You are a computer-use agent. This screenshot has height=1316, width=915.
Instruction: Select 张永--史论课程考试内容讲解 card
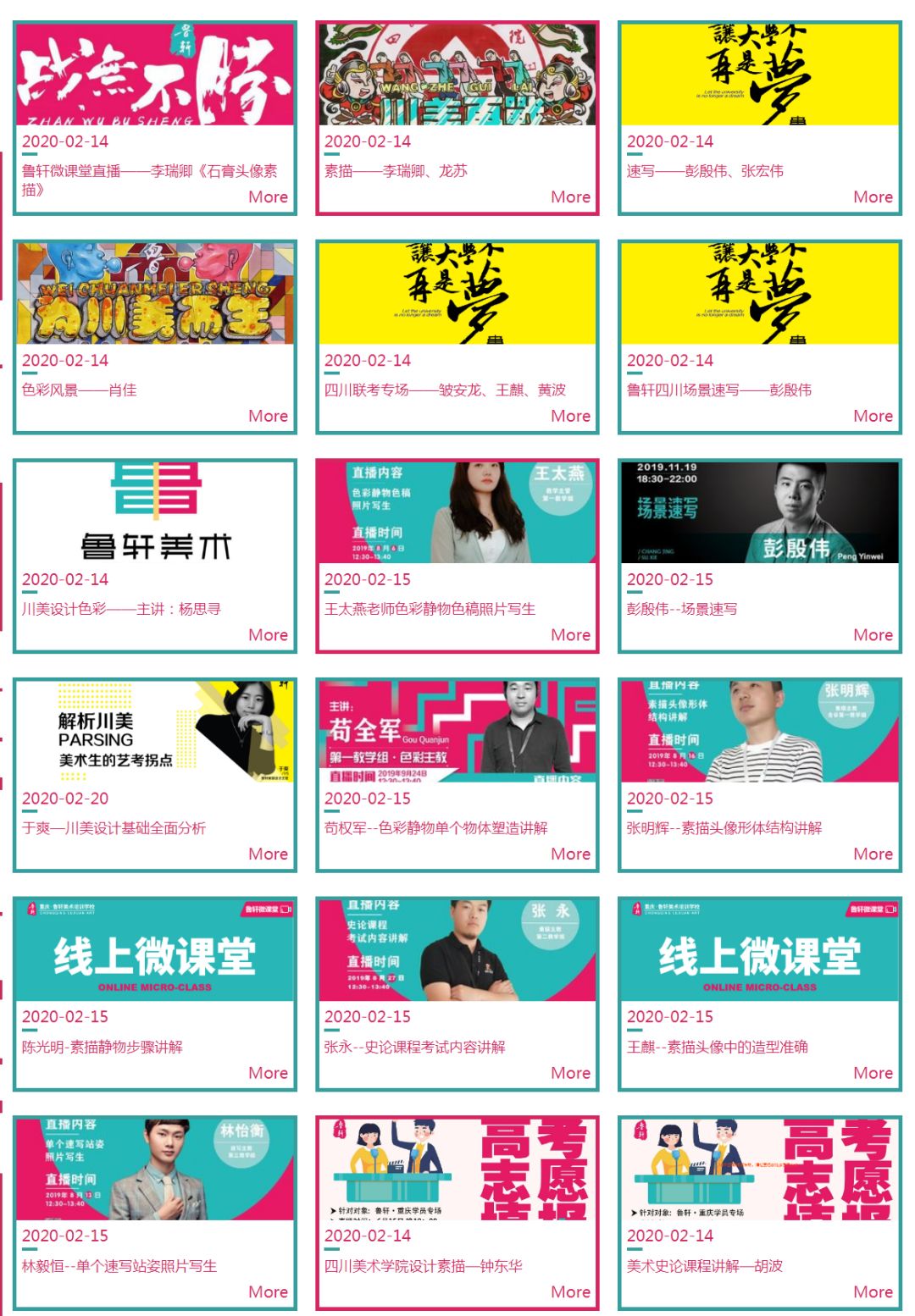pos(414,1046)
